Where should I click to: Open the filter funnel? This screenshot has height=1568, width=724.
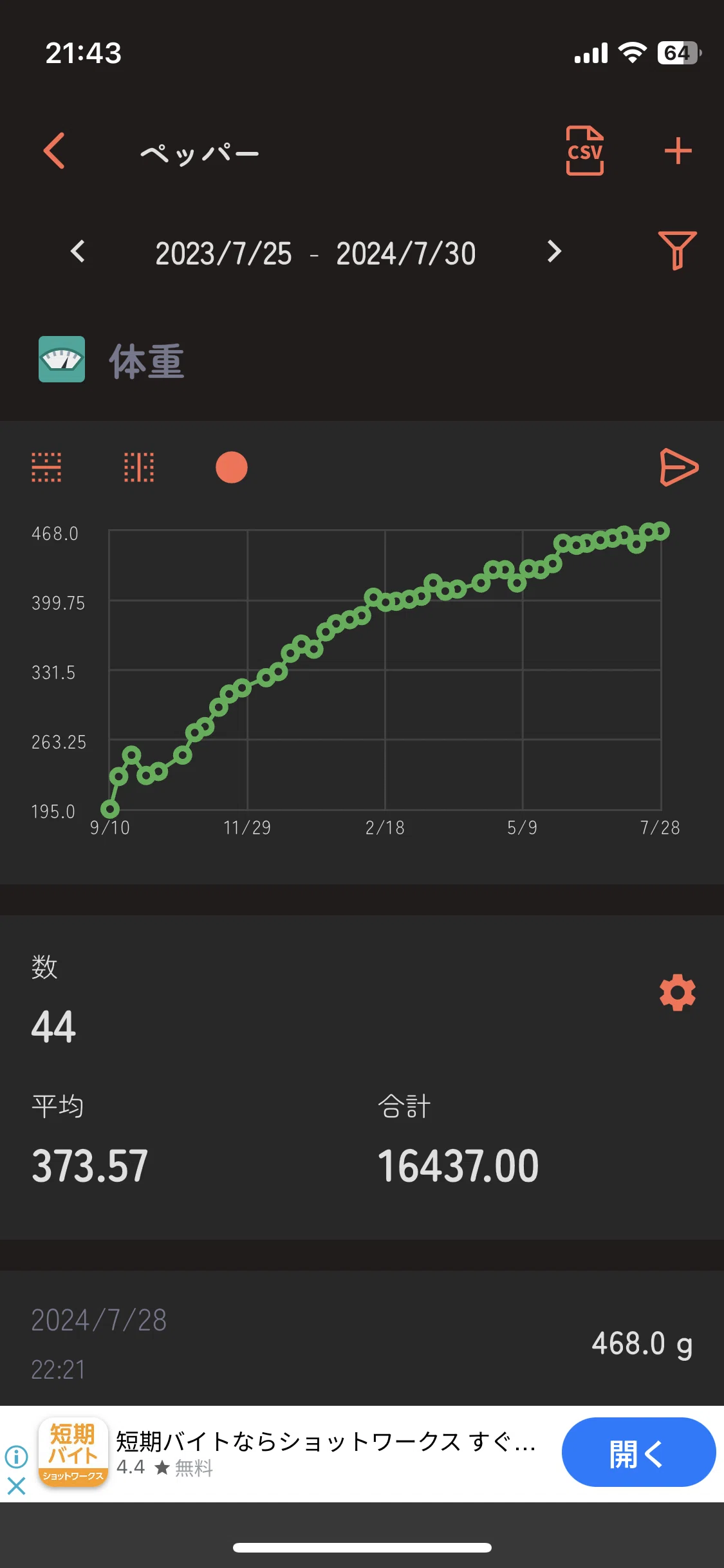click(677, 250)
